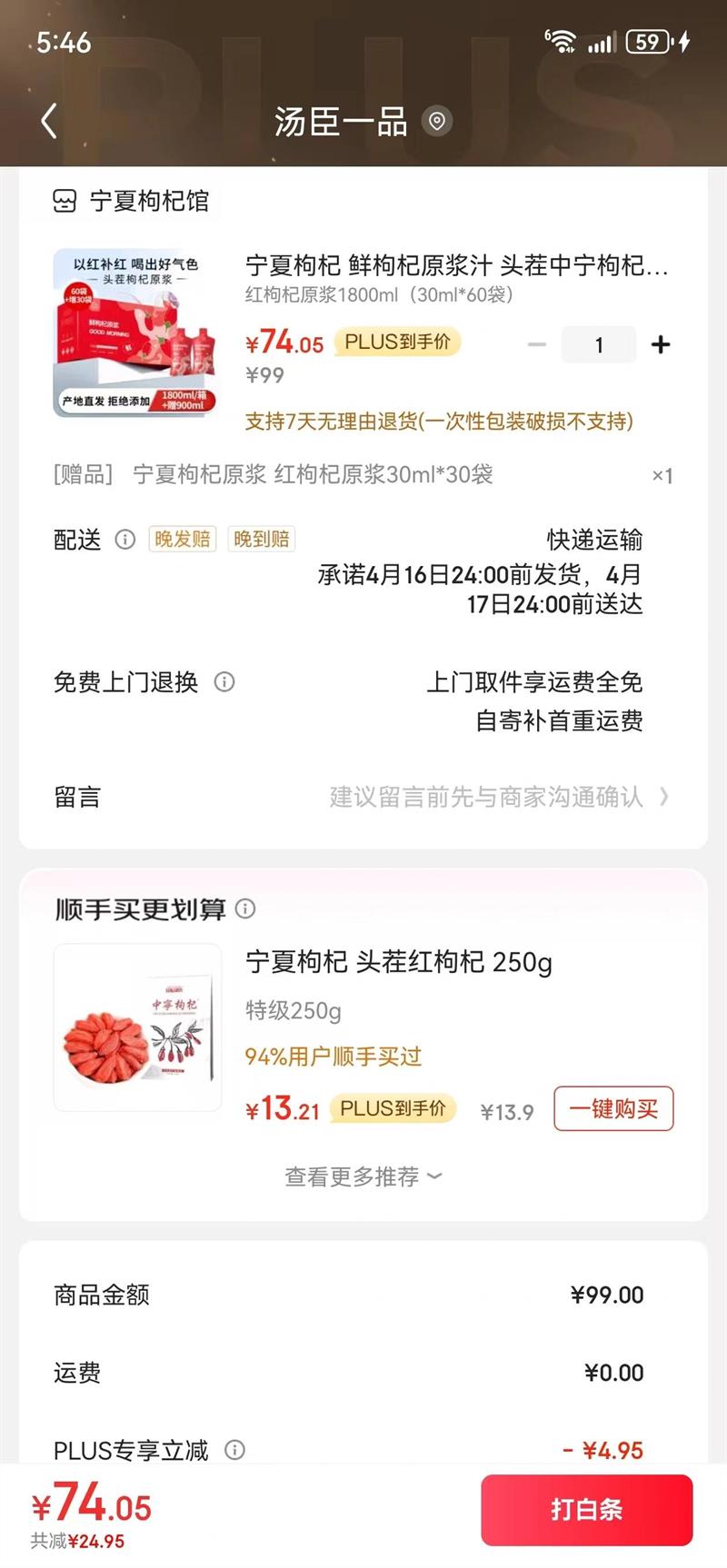The width and height of the screenshot is (727, 1568).
Task: View info icon beside 顺手买更划算
Action: coord(245,908)
